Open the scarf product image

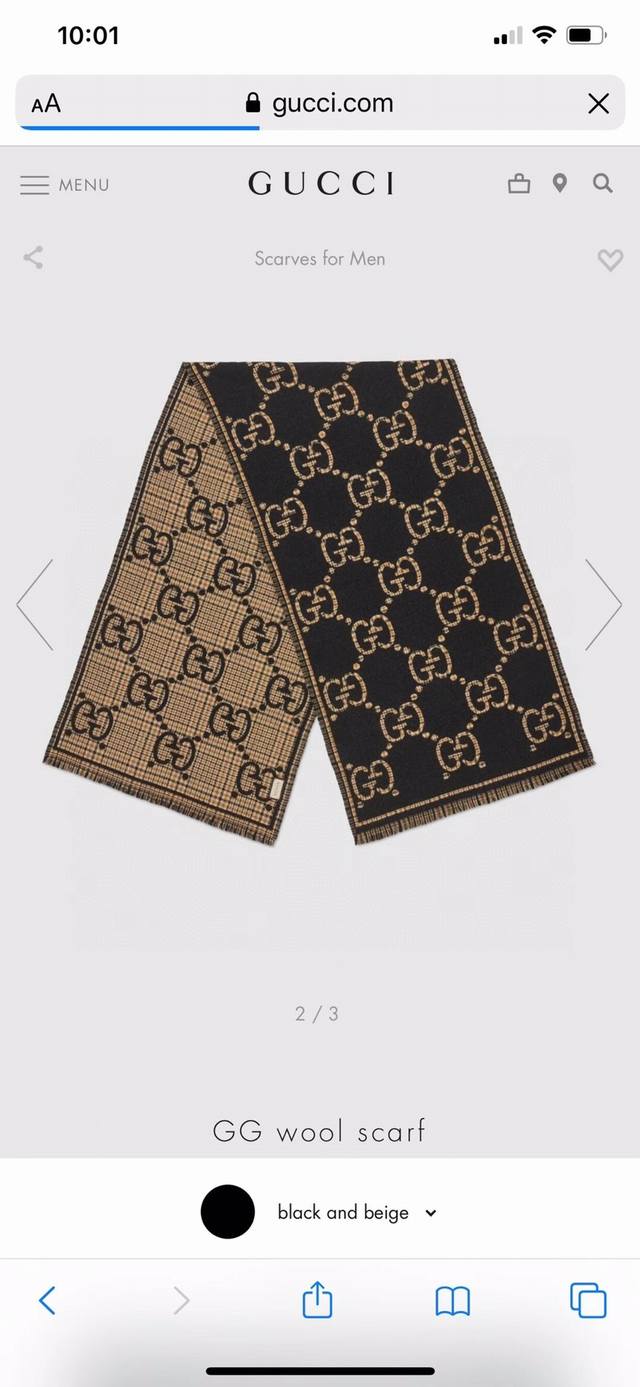pyautogui.click(x=318, y=603)
